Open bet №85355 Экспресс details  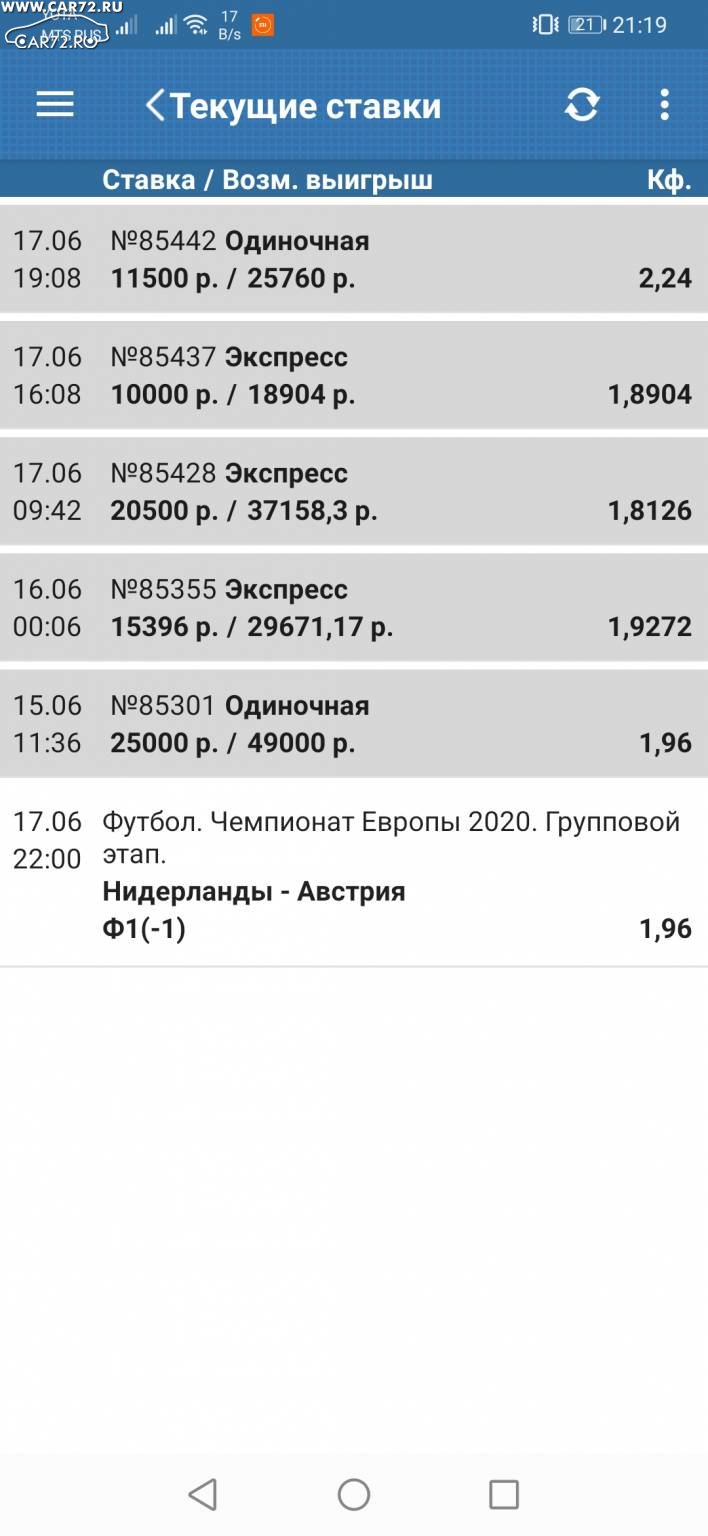click(x=354, y=607)
